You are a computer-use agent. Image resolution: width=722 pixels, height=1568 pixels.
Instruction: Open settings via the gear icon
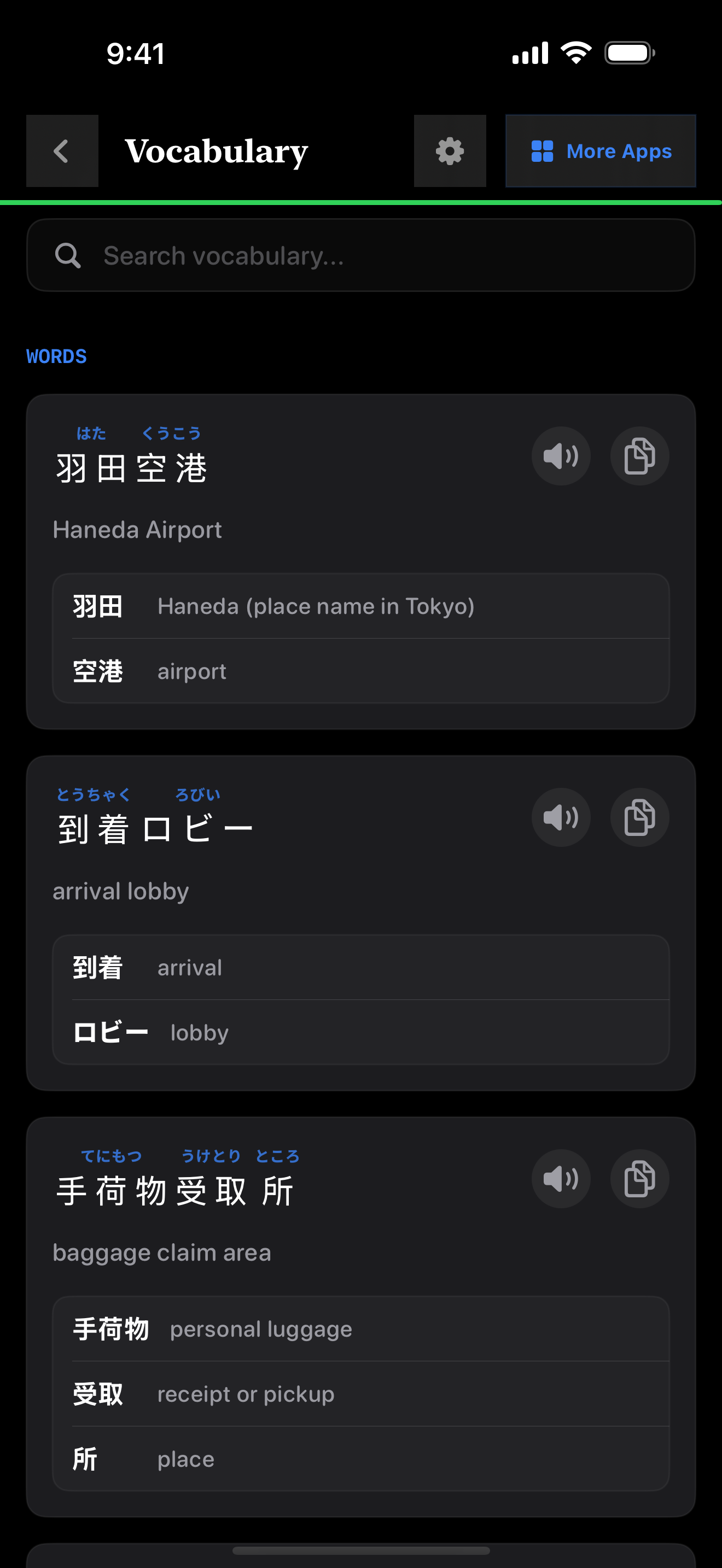(x=450, y=151)
